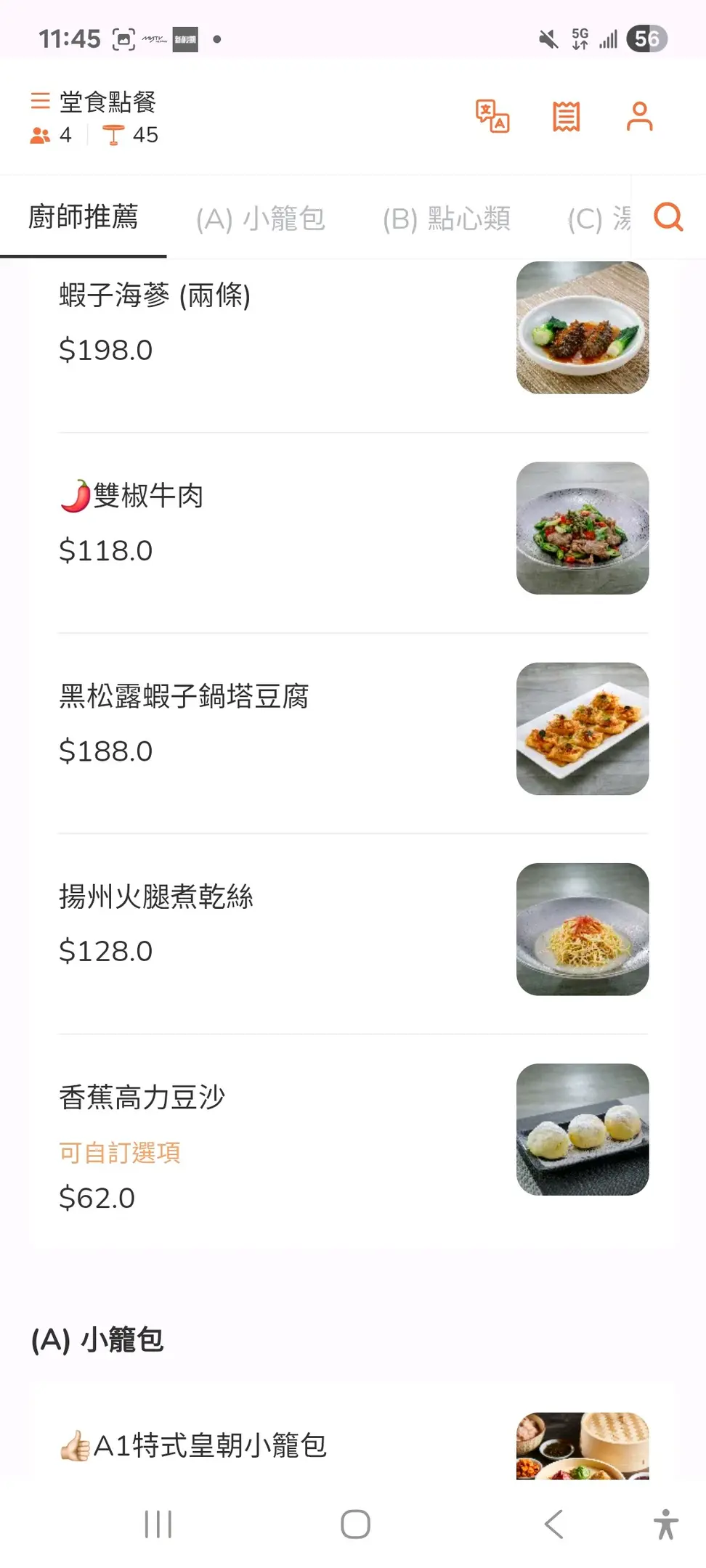The height and width of the screenshot is (1568, 706).
Task: Search the menu with the magnifier
Action: (668, 216)
